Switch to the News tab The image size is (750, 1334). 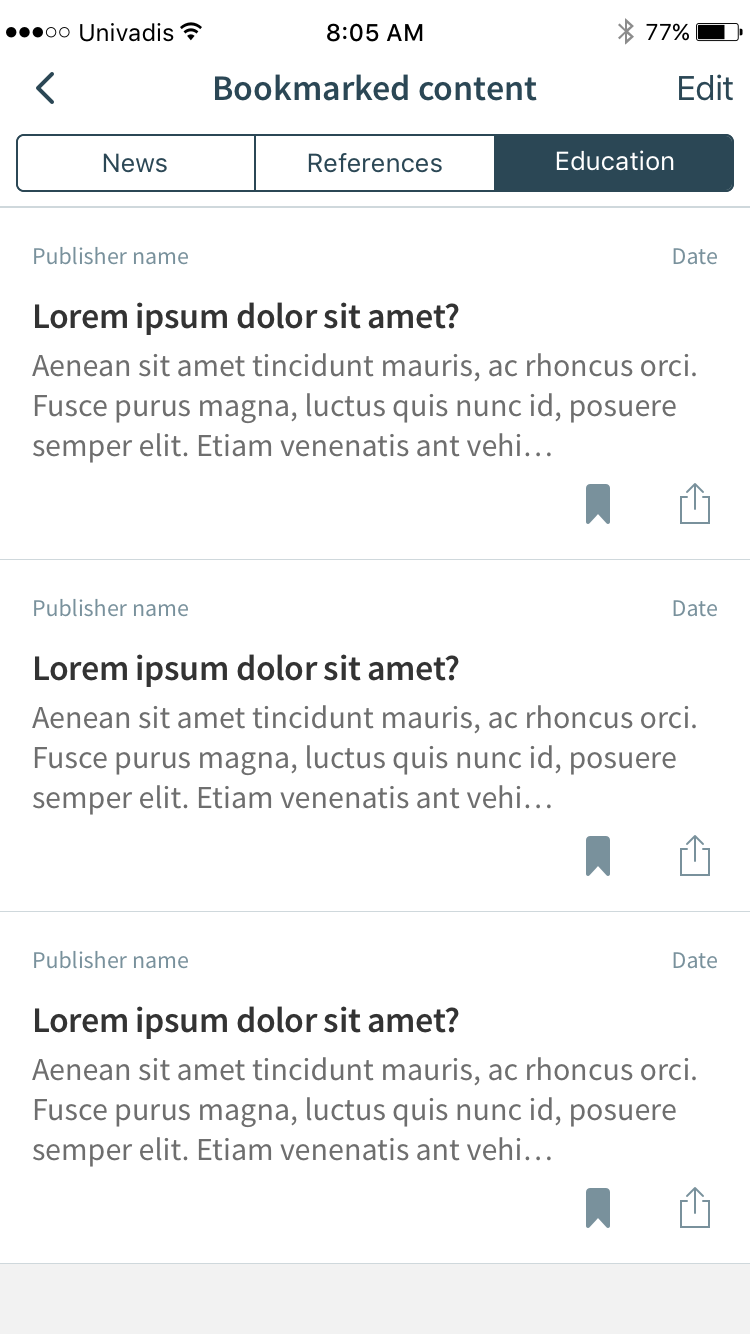click(135, 163)
